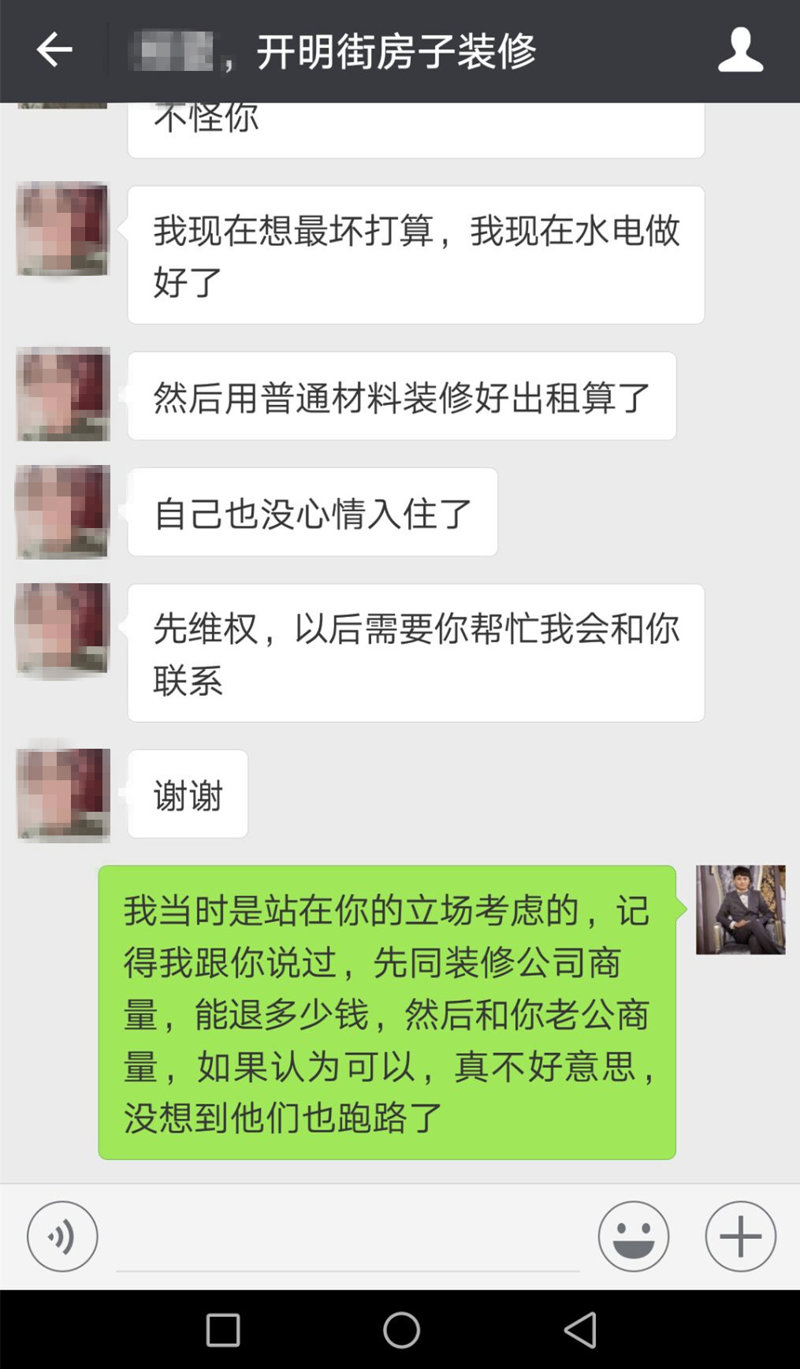This screenshot has width=800, height=1369.
Task: Open chat info via the person icon
Action: pyautogui.click(x=740, y=50)
